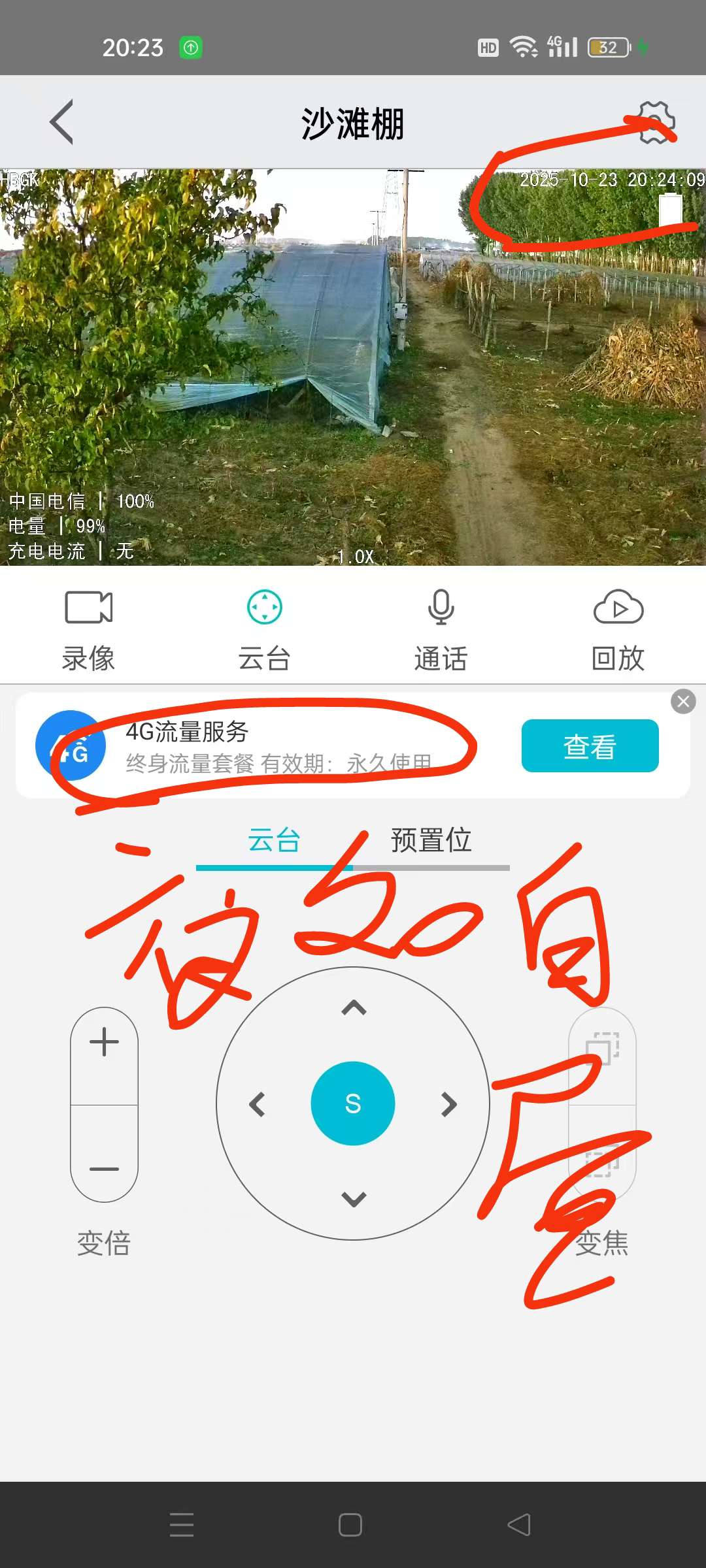Start 录像 video recording
The height and width of the screenshot is (1568, 706).
pyautogui.click(x=88, y=629)
